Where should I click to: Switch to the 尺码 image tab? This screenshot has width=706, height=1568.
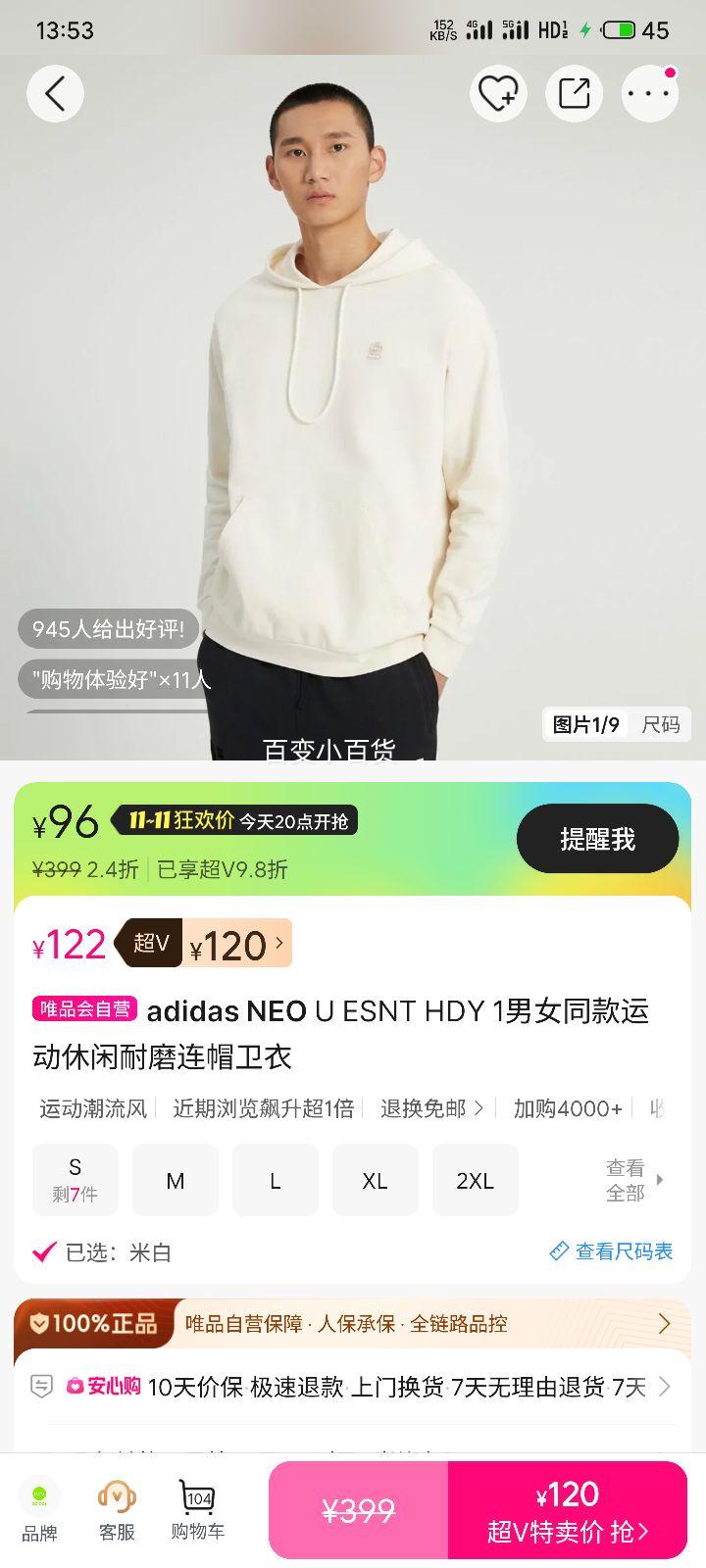(660, 724)
